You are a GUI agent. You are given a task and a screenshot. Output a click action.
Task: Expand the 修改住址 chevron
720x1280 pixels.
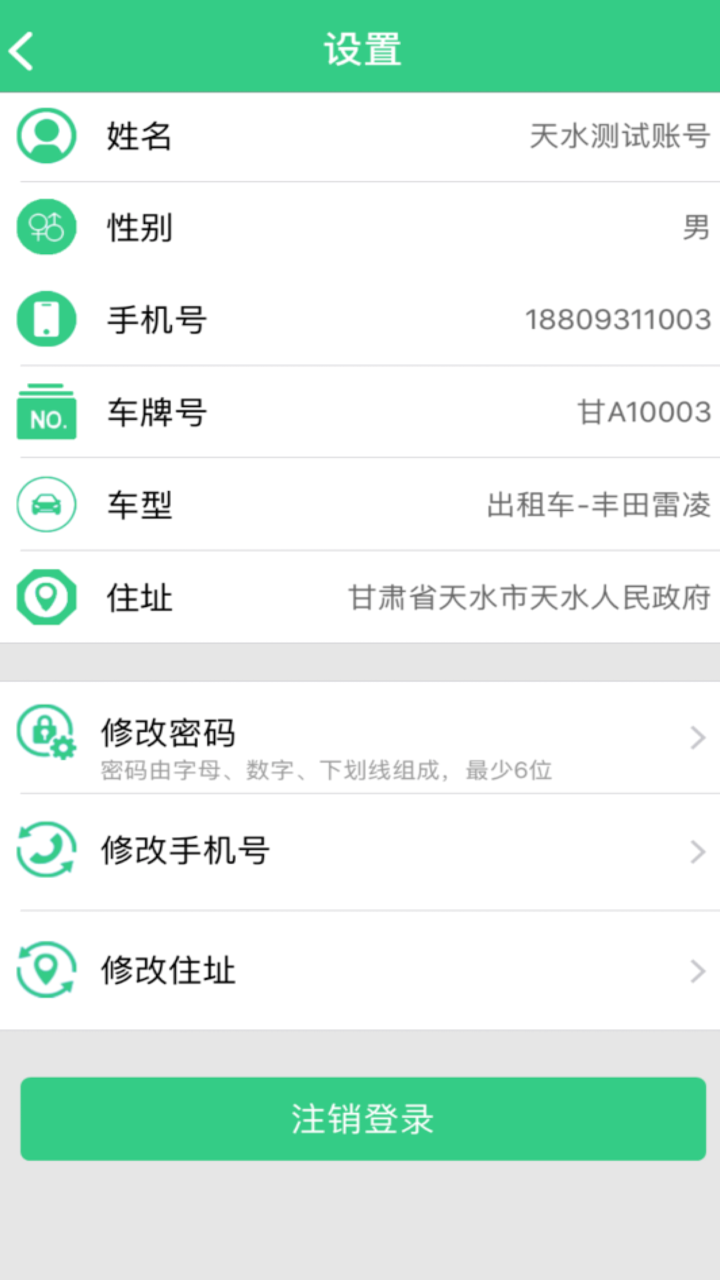[698, 971]
